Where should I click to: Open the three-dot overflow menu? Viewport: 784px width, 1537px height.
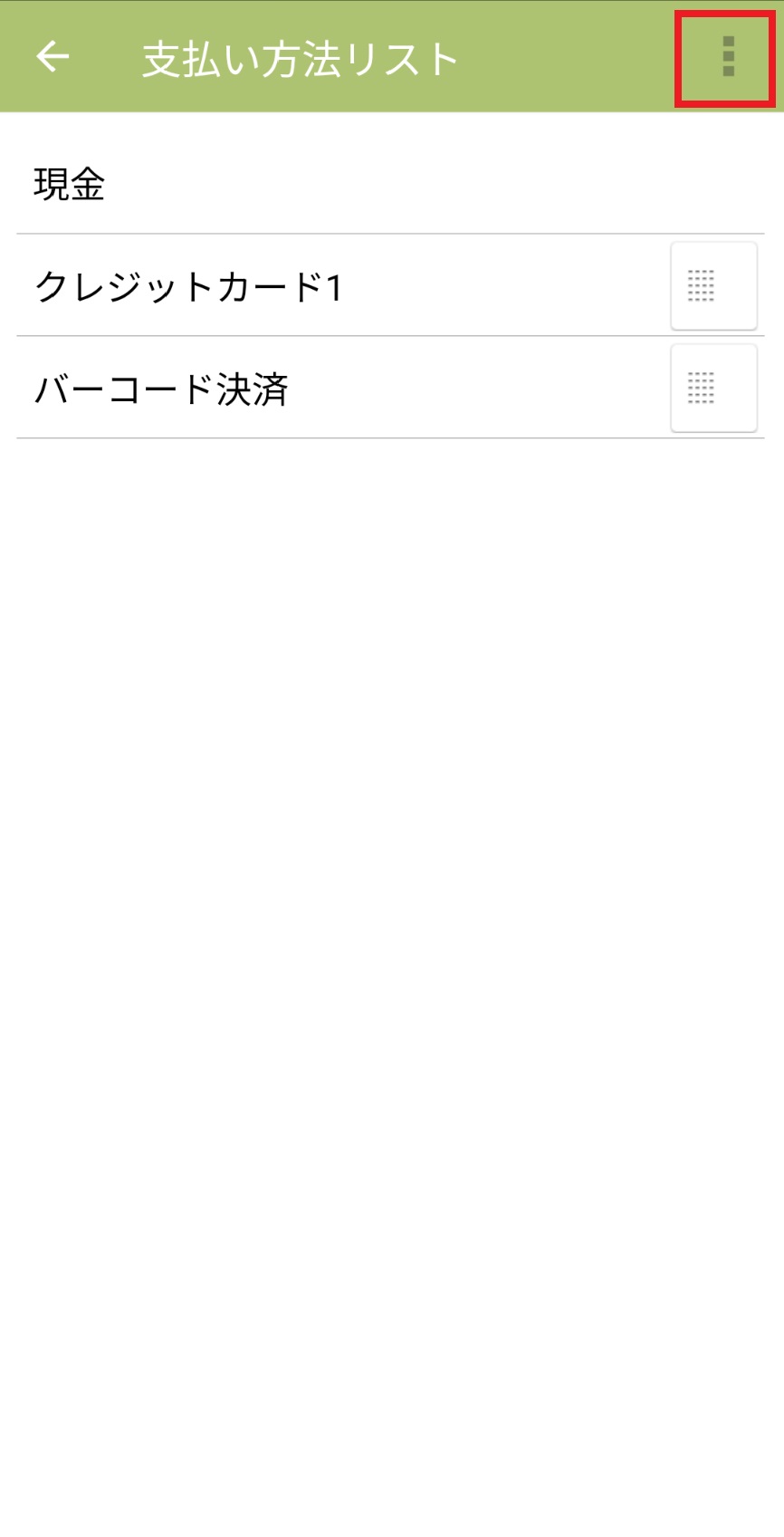(x=727, y=57)
